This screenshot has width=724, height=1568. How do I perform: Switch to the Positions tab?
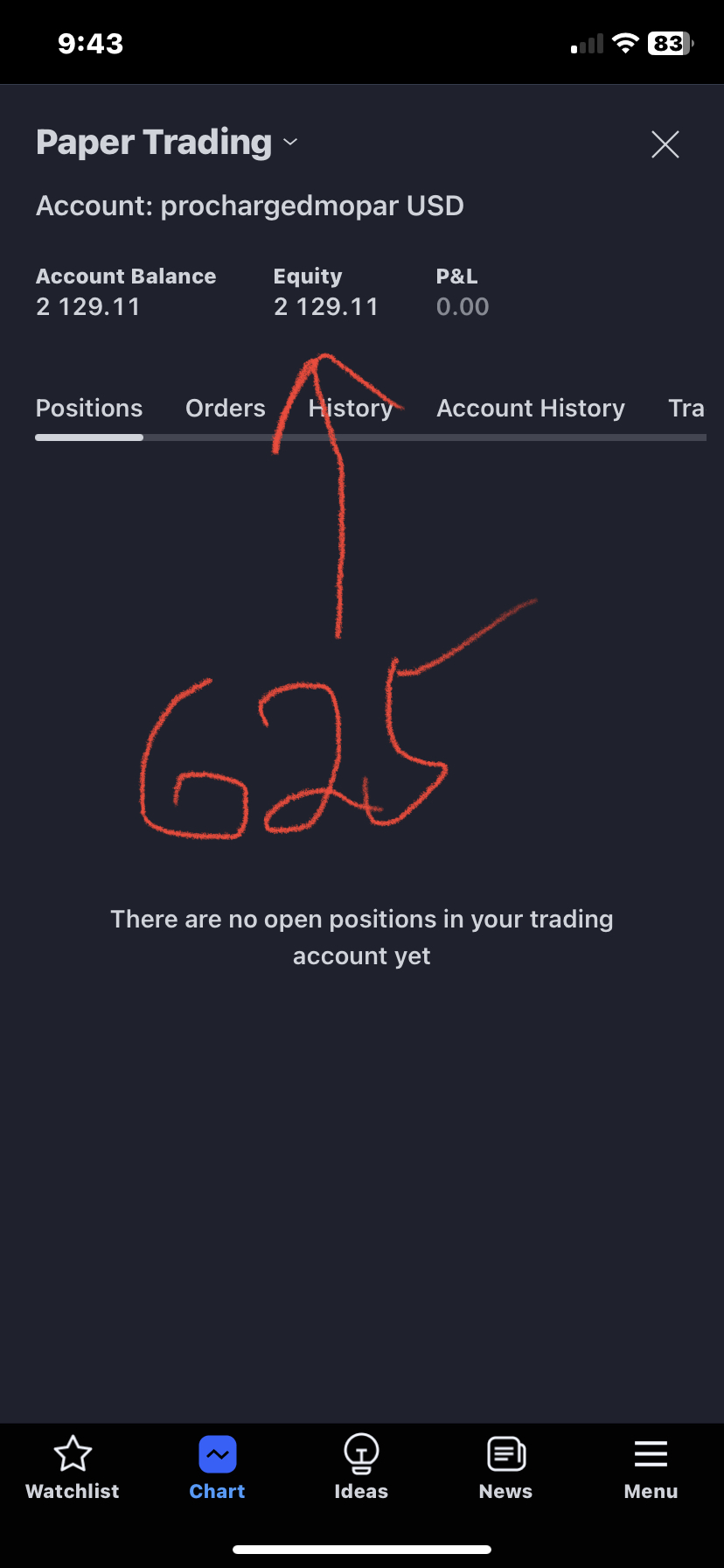tap(89, 409)
